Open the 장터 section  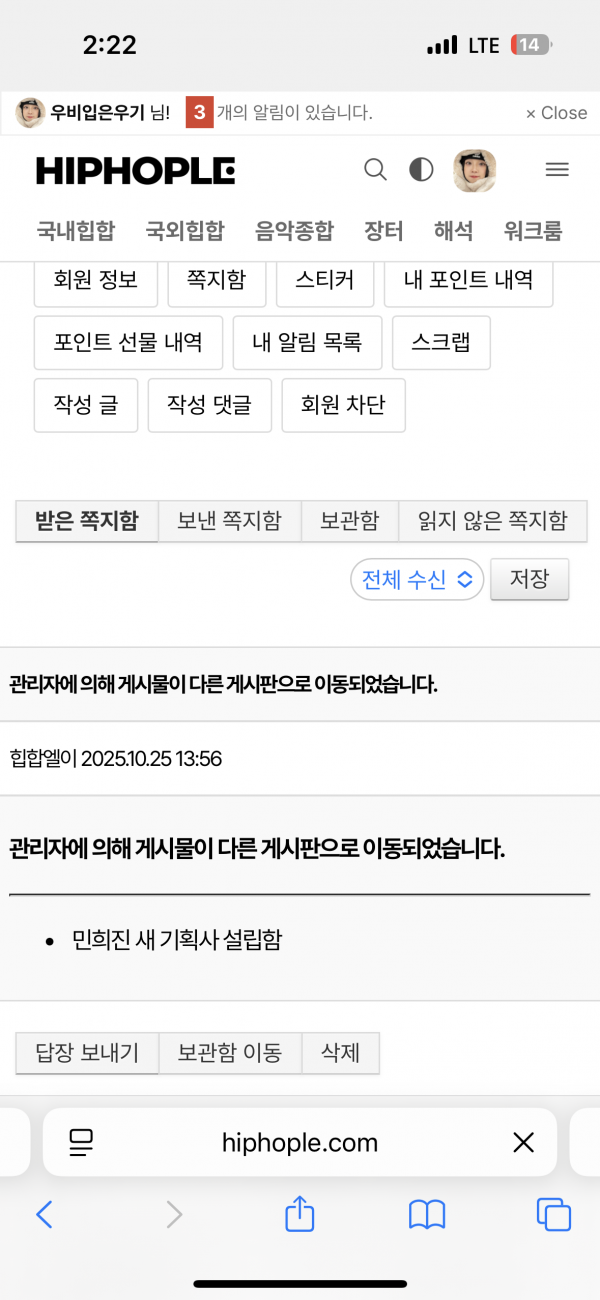[x=384, y=231]
